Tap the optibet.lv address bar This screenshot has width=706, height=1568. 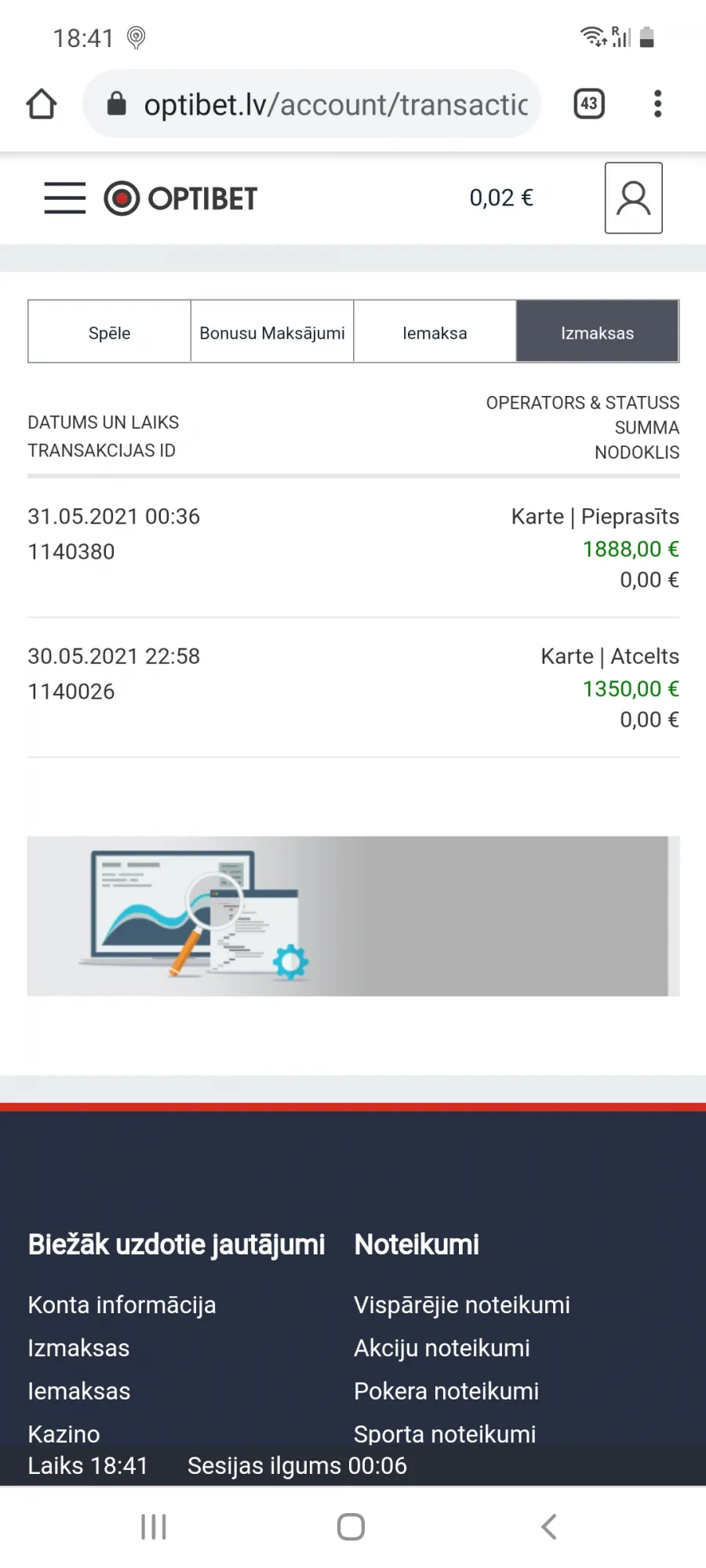pyautogui.click(x=312, y=103)
